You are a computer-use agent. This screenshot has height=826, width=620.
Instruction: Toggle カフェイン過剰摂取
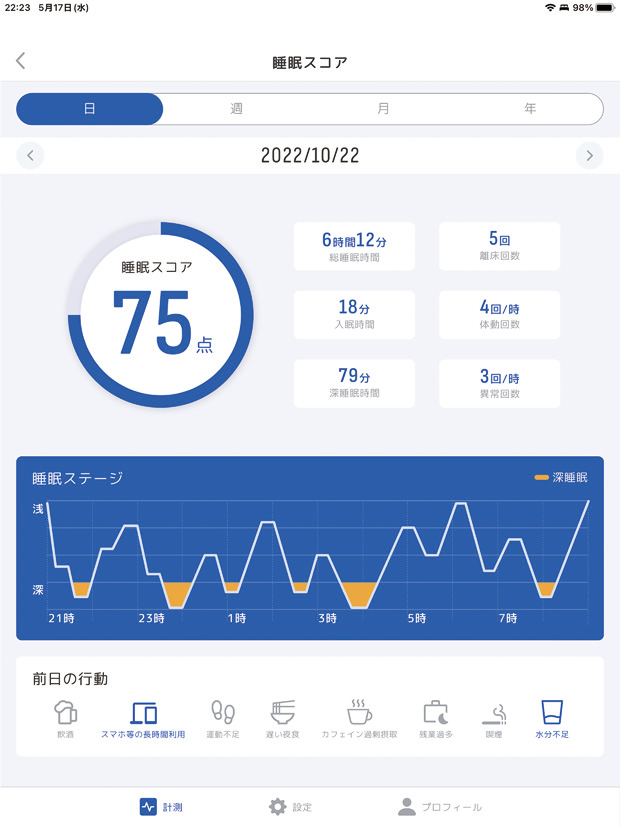pos(359,719)
